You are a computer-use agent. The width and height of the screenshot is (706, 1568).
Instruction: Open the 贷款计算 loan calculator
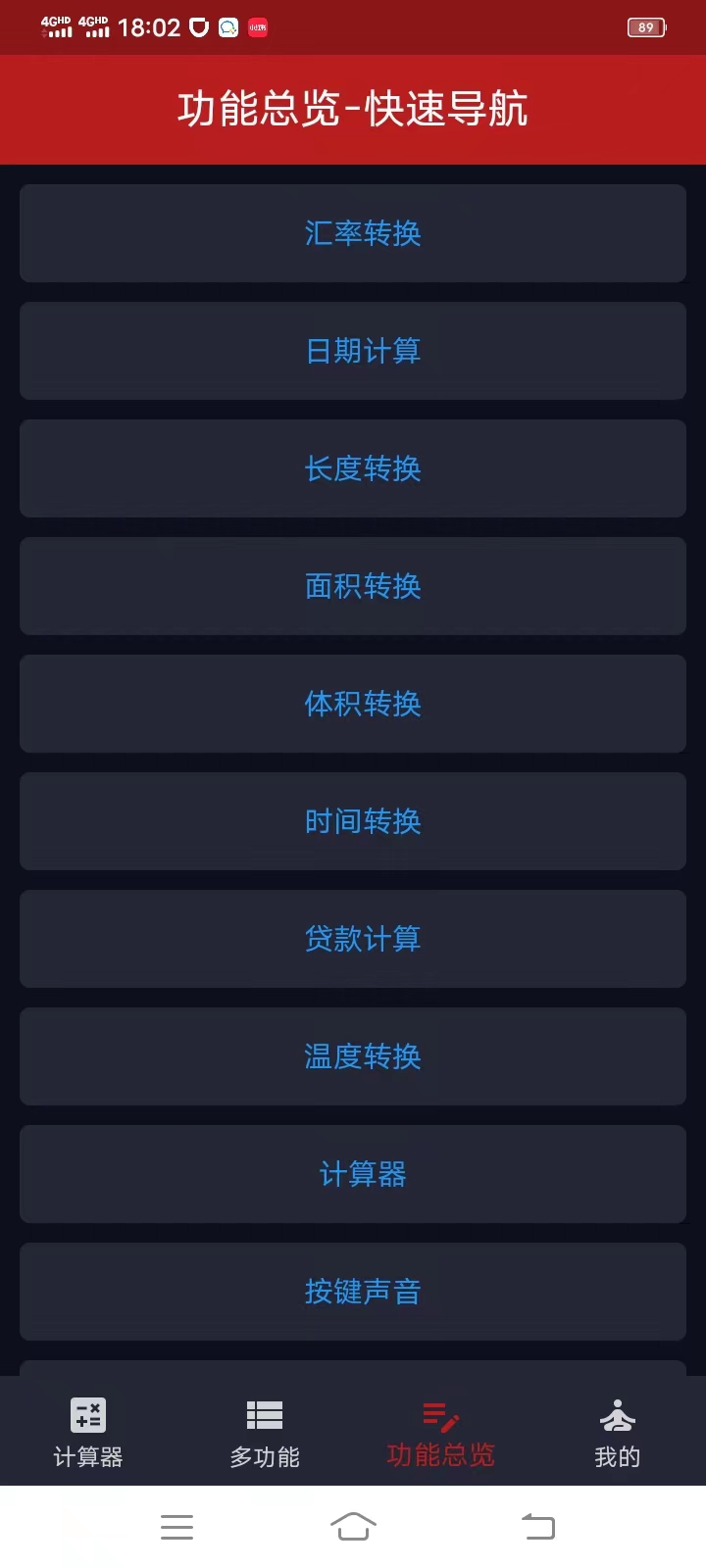(x=353, y=939)
